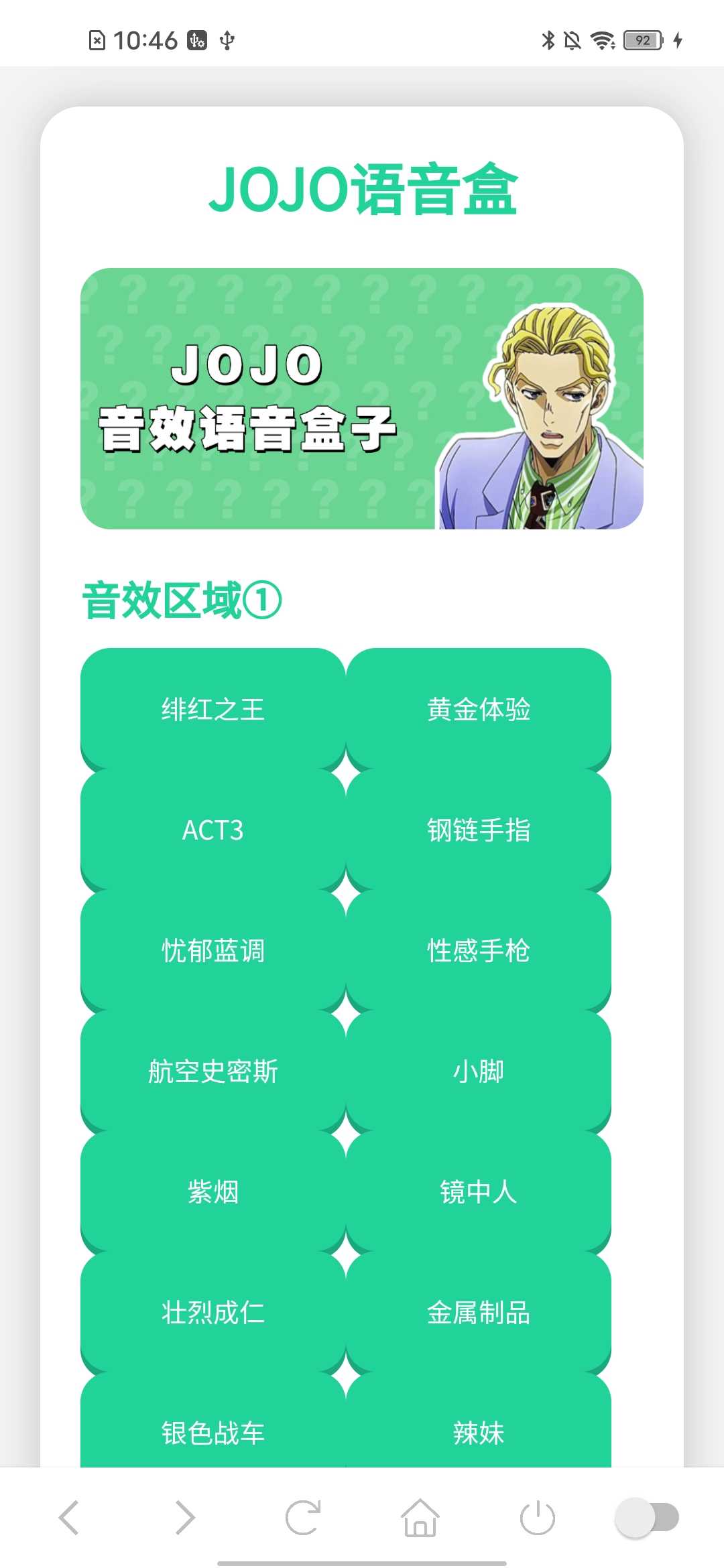Reload the page with the refresh icon
The width and height of the screenshot is (724, 1568).
(x=302, y=1518)
